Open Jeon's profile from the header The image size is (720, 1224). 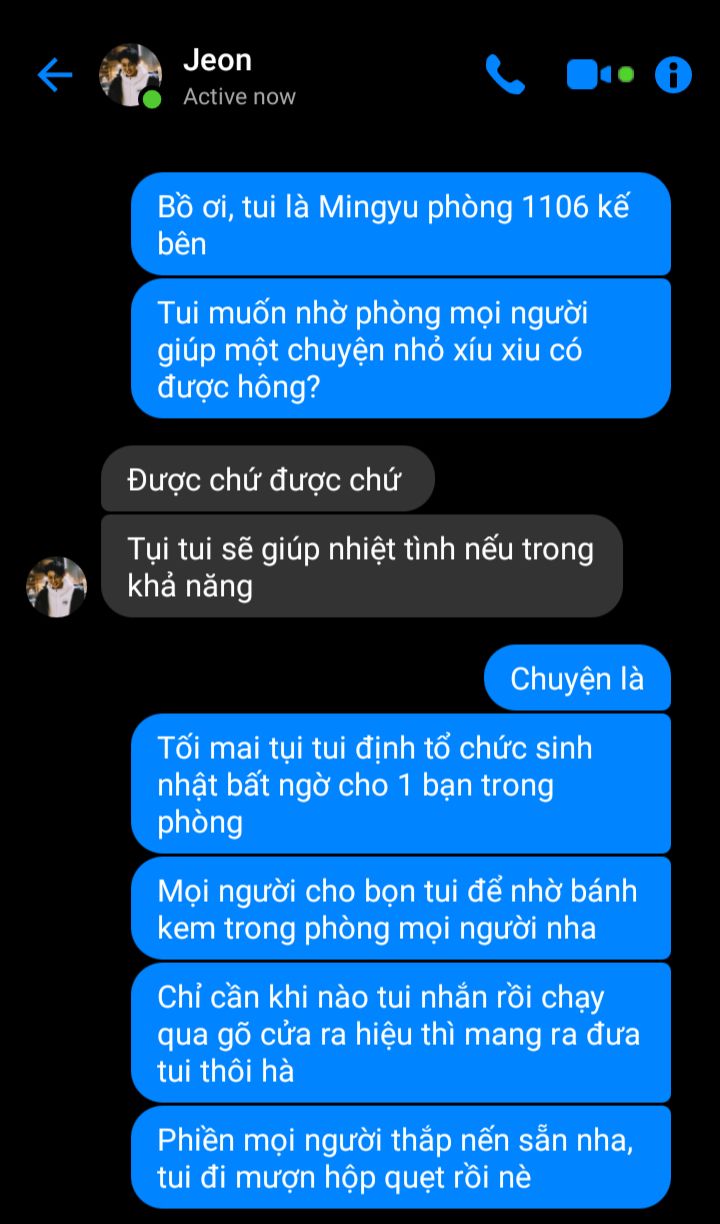[130, 75]
